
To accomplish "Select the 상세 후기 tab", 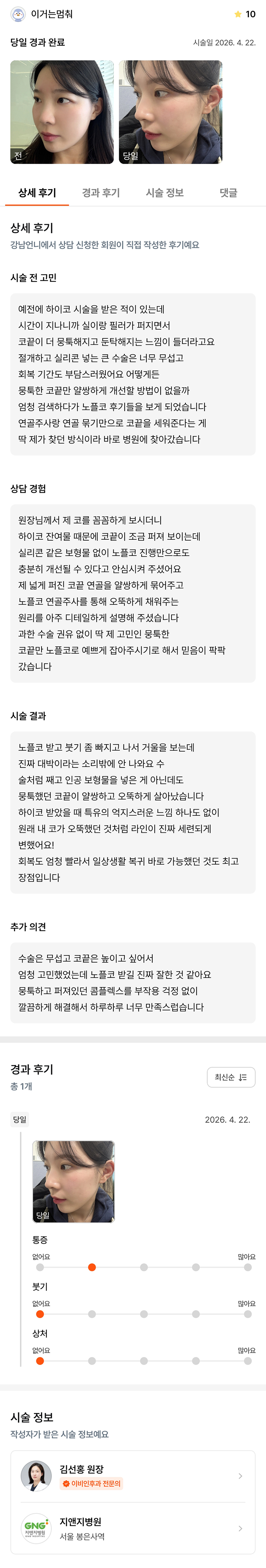I will click(37, 193).
